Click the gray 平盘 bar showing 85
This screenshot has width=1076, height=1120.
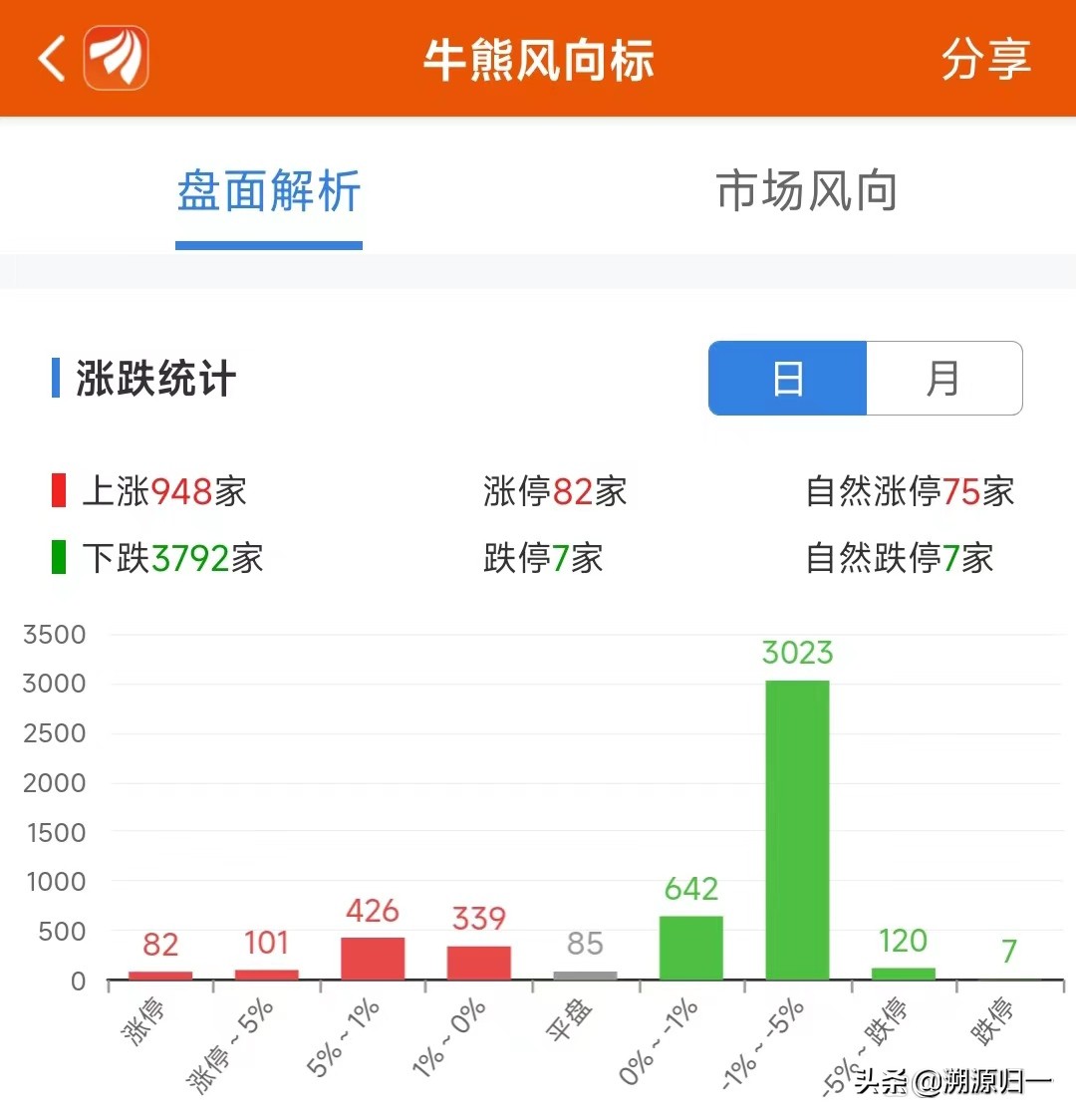(x=584, y=974)
